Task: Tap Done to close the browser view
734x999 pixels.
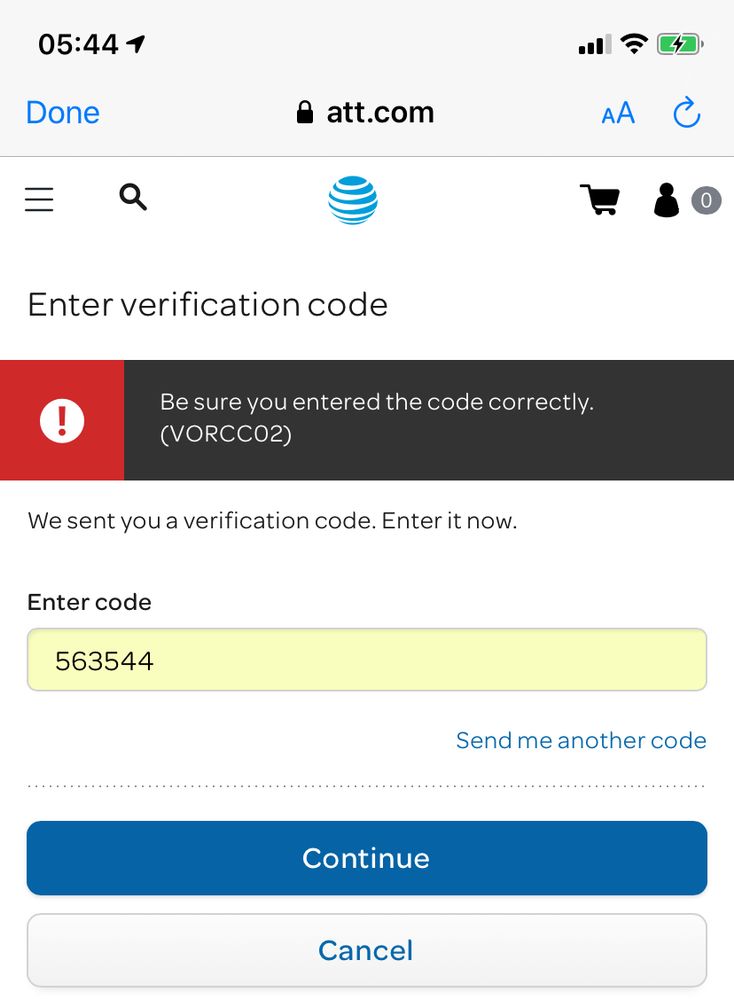Action: tap(62, 112)
